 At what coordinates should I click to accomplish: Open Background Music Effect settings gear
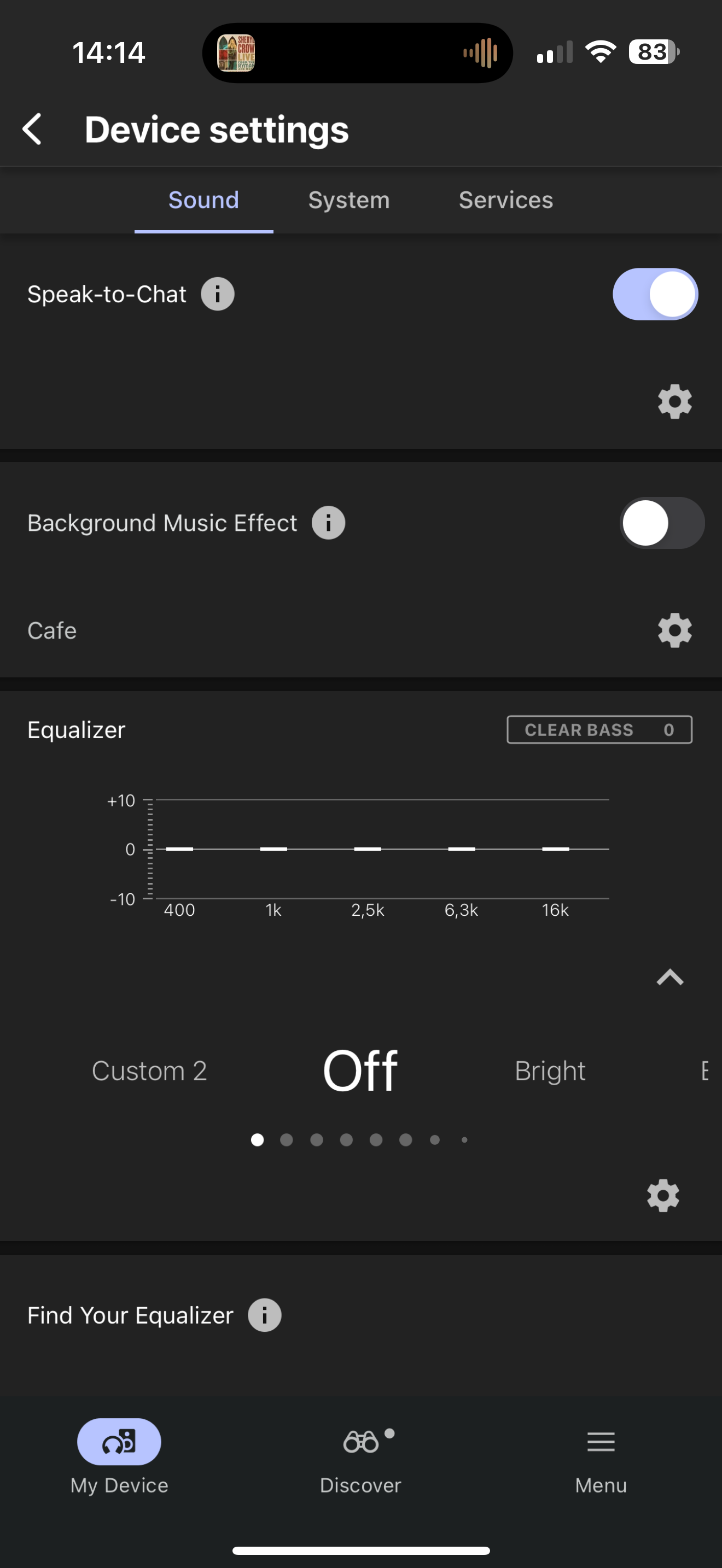point(674,630)
